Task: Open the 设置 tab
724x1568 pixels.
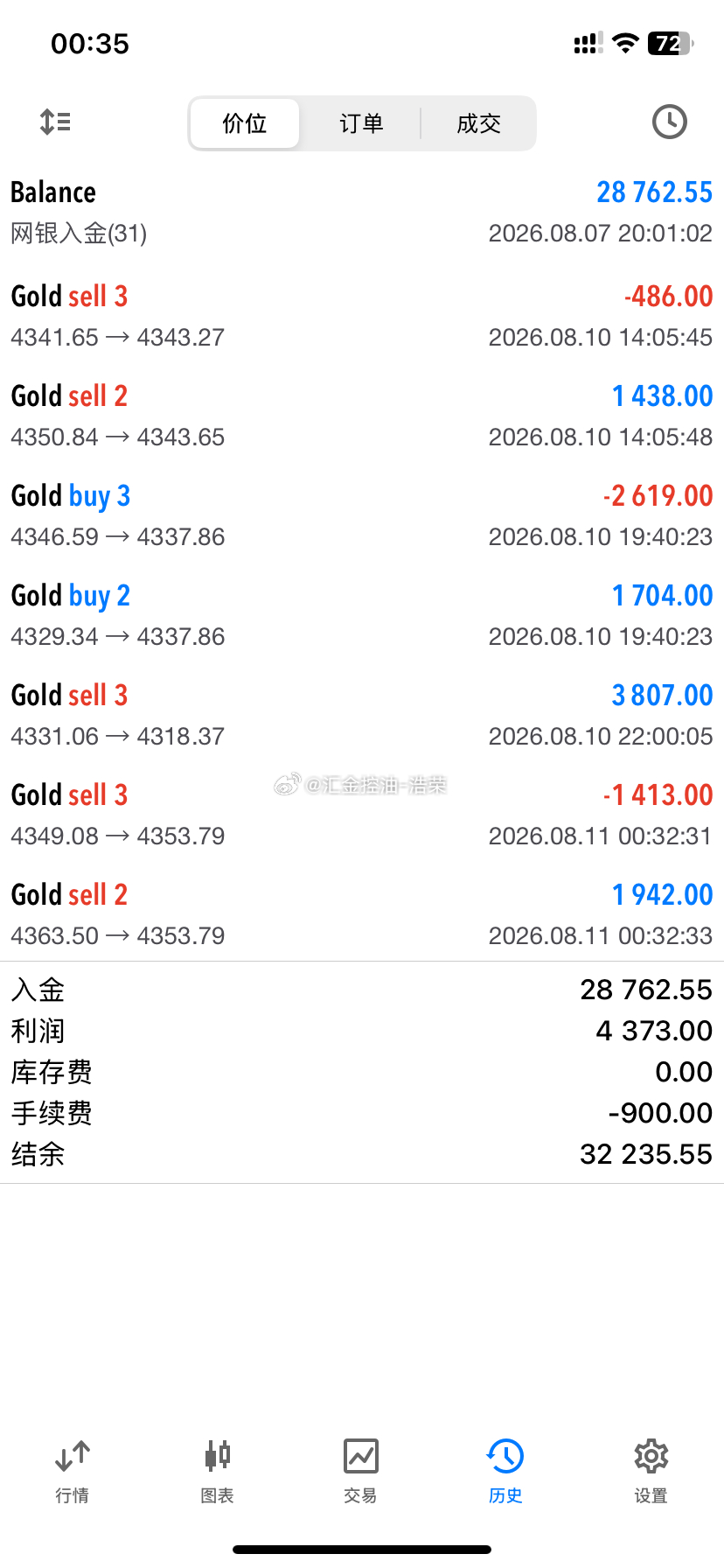Action: 651,1471
